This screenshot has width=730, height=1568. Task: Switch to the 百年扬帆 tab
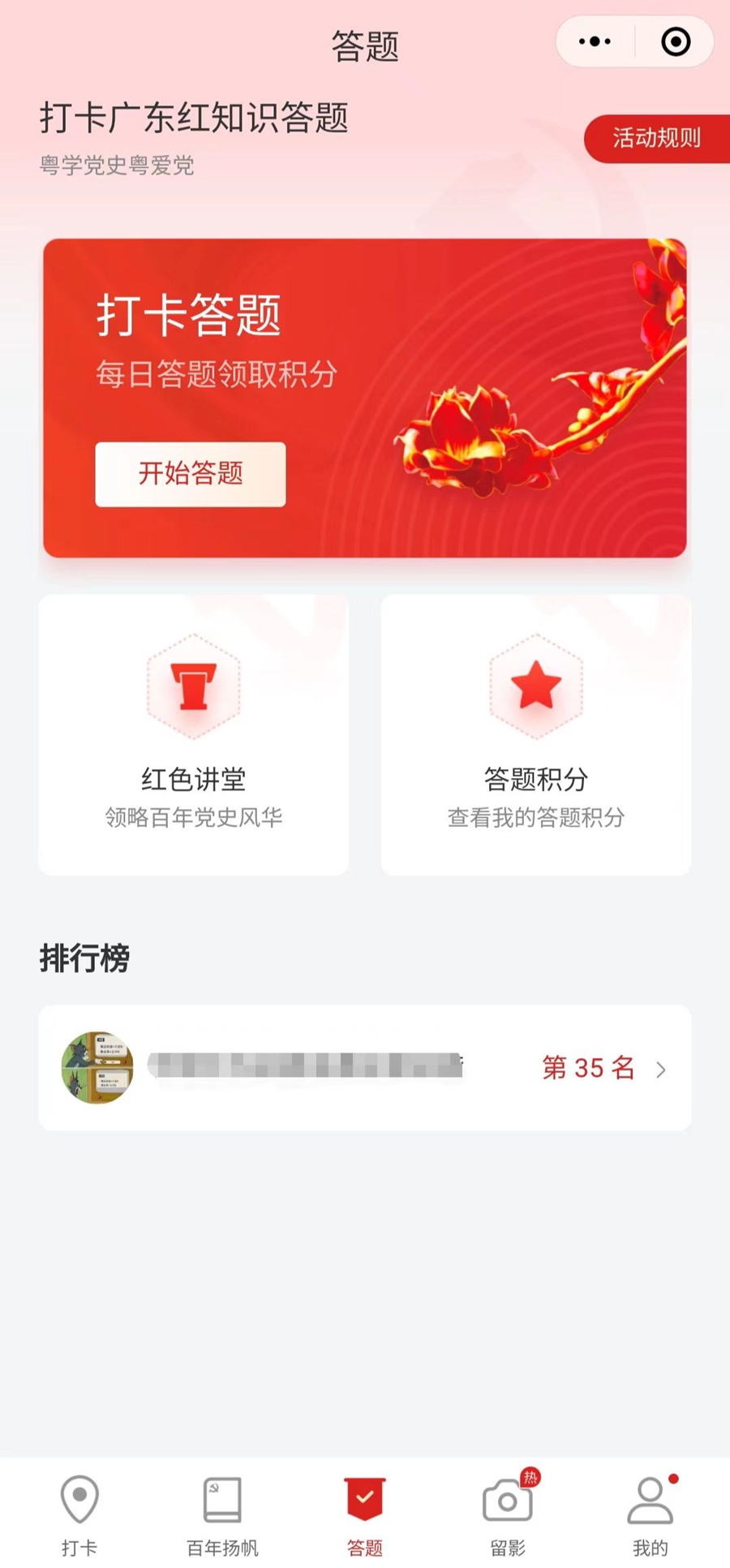point(222,1514)
